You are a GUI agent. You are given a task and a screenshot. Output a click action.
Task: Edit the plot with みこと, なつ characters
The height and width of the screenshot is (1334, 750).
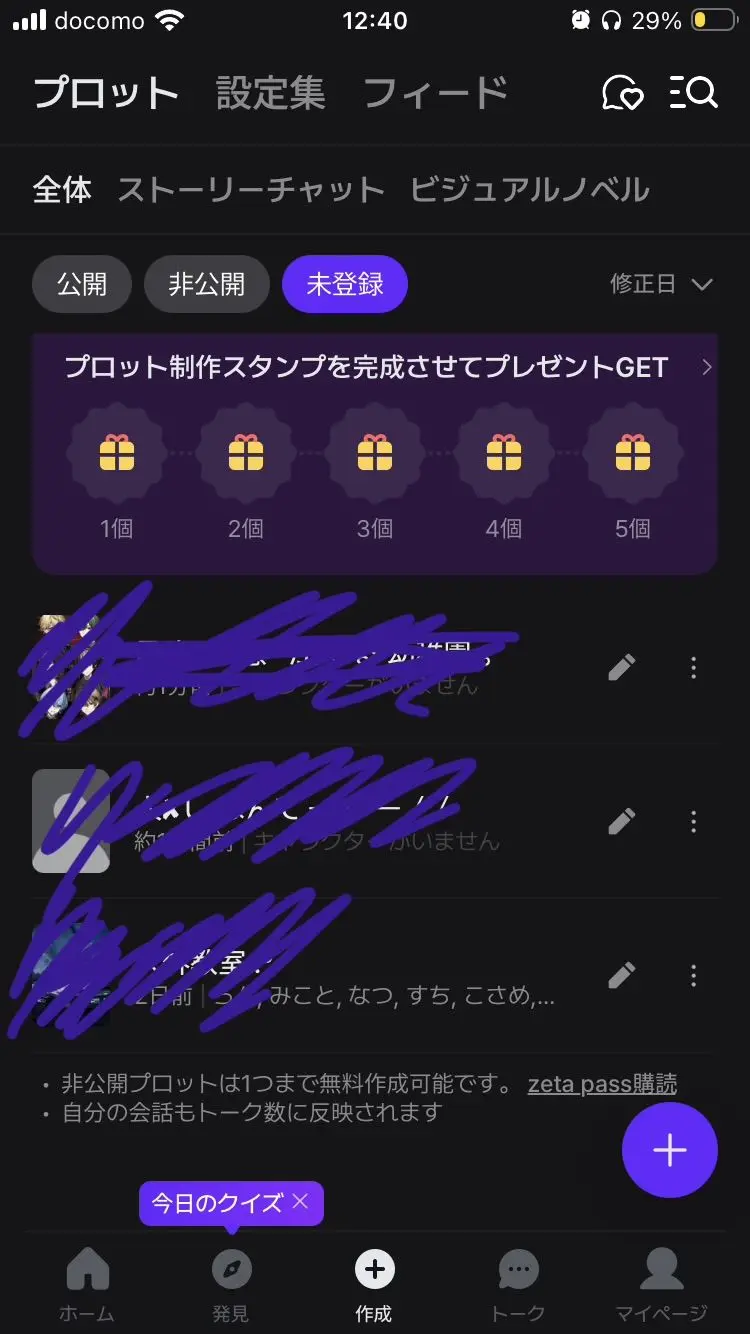(622, 975)
